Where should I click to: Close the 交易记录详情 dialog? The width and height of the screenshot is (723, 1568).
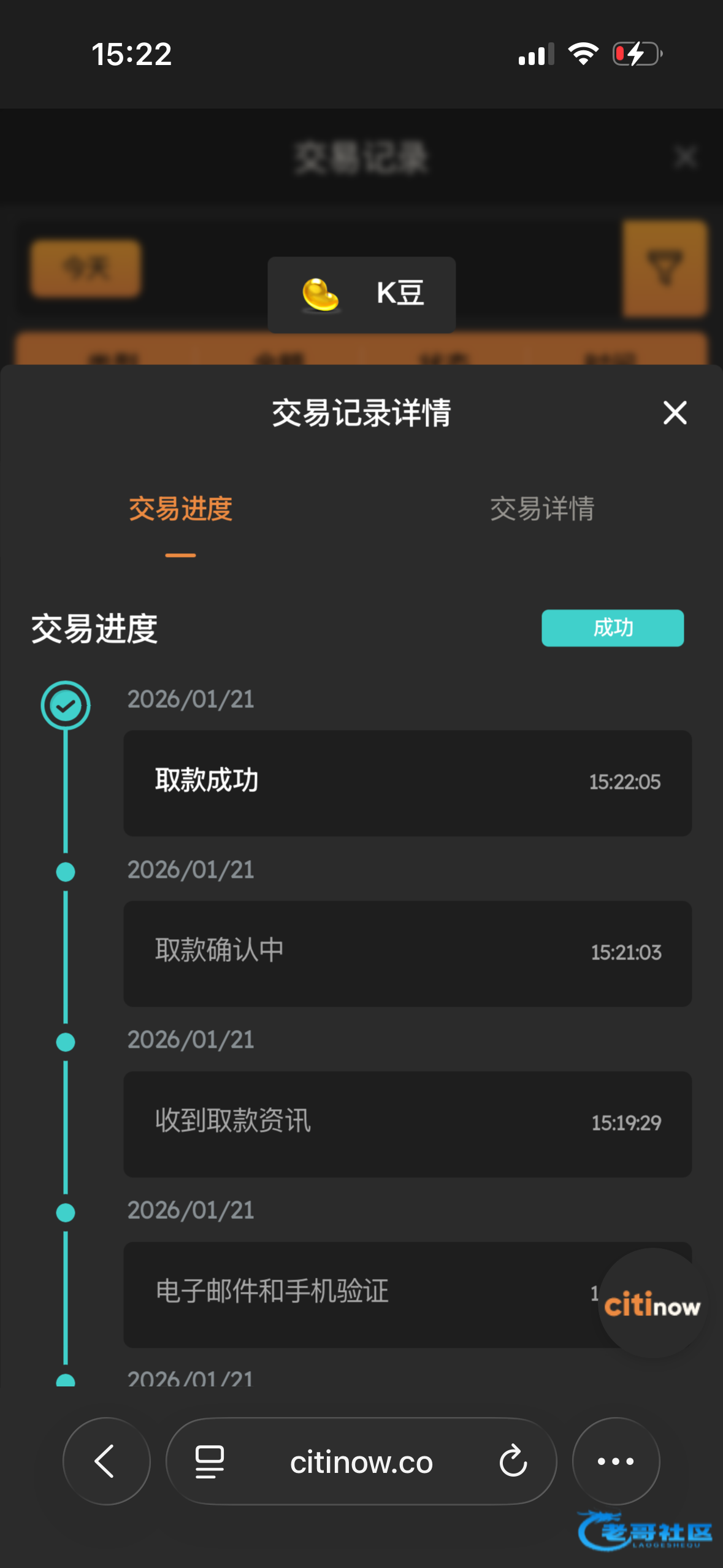coord(675,413)
